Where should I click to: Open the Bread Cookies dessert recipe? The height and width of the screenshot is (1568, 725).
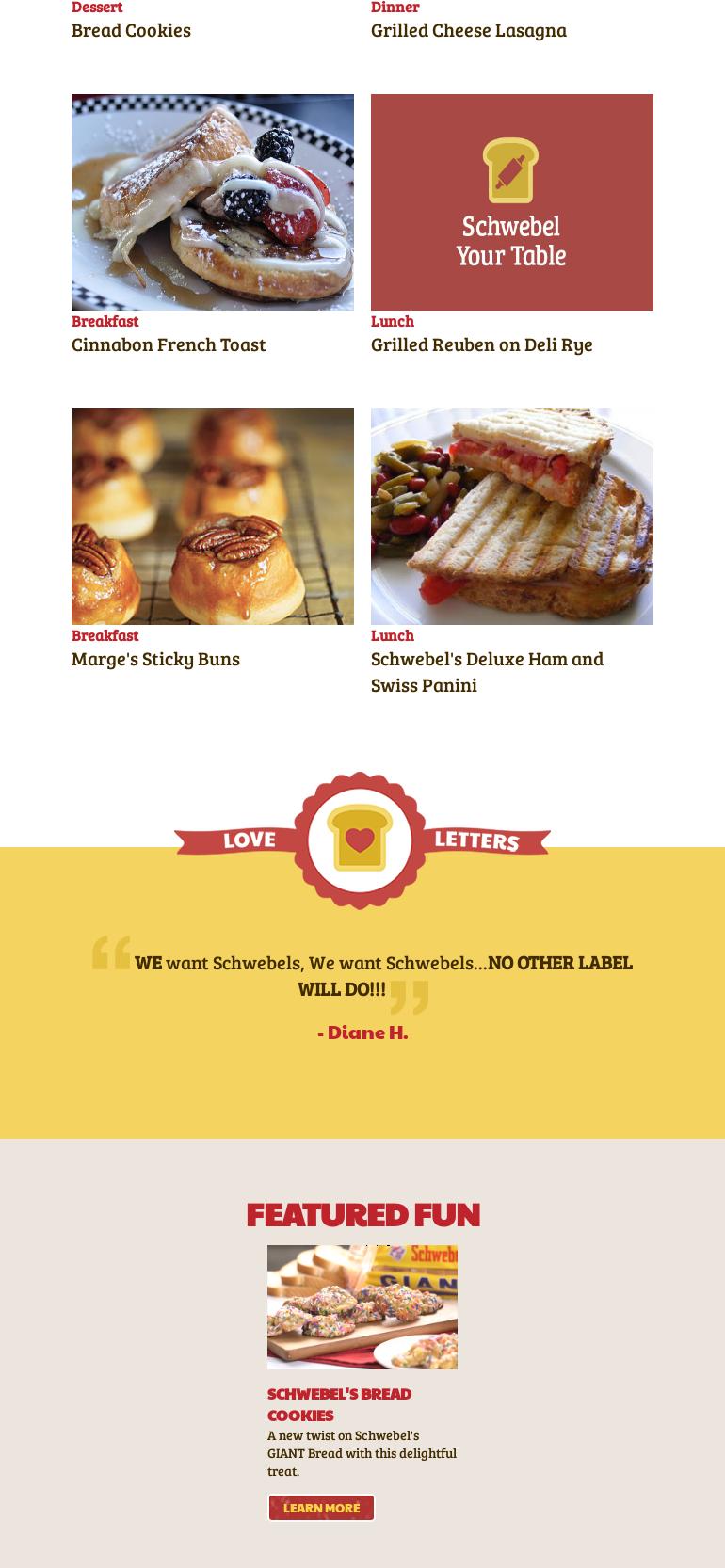(x=131, y=30)
